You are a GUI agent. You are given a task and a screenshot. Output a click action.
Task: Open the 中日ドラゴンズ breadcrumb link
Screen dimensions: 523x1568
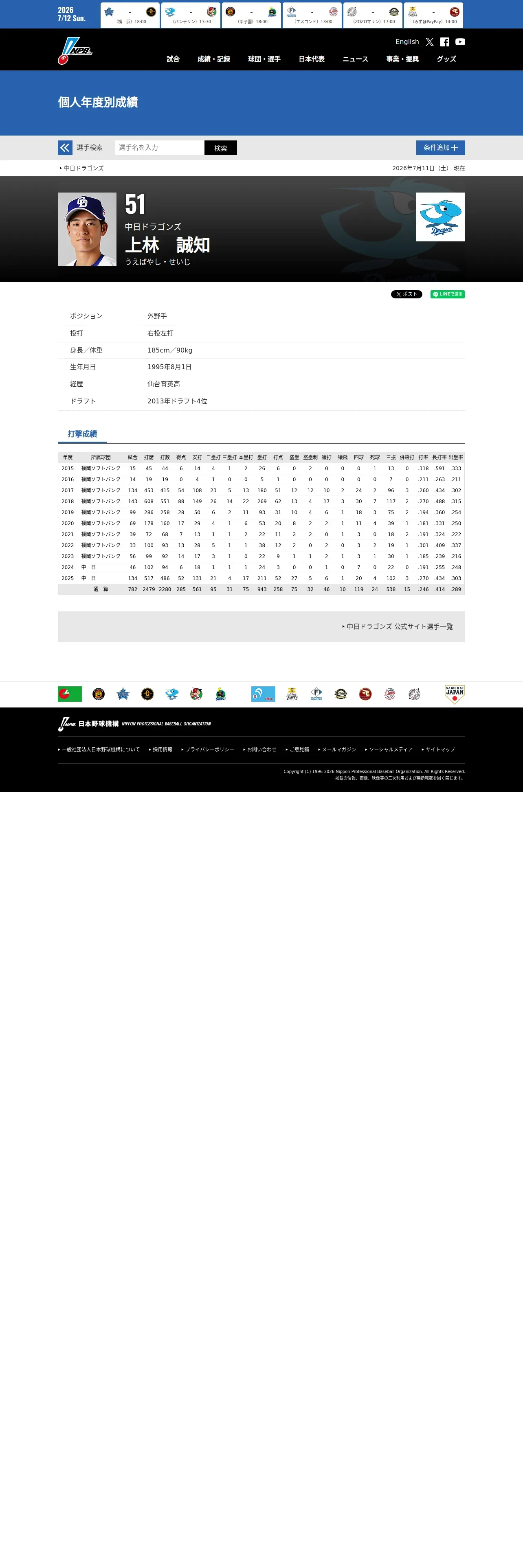pyautogui.click(x=84, y=168)
